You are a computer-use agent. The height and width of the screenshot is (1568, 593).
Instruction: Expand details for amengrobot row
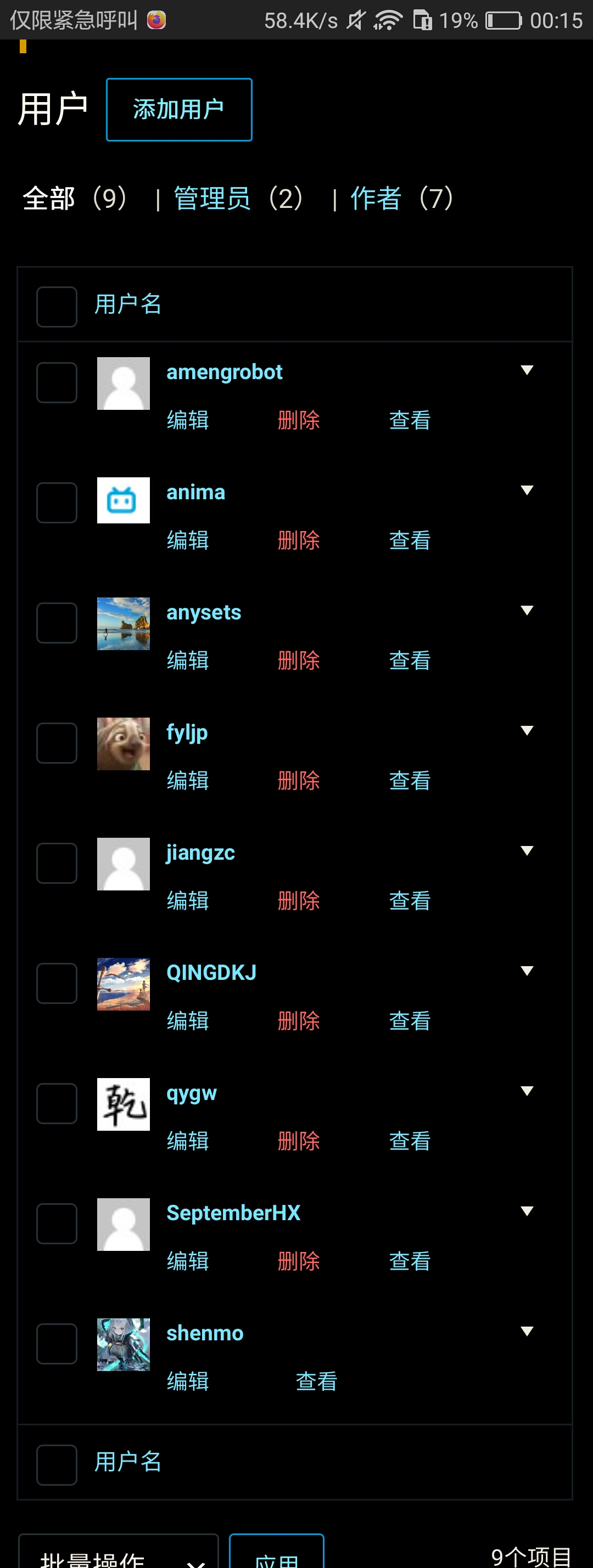[527, 370]
